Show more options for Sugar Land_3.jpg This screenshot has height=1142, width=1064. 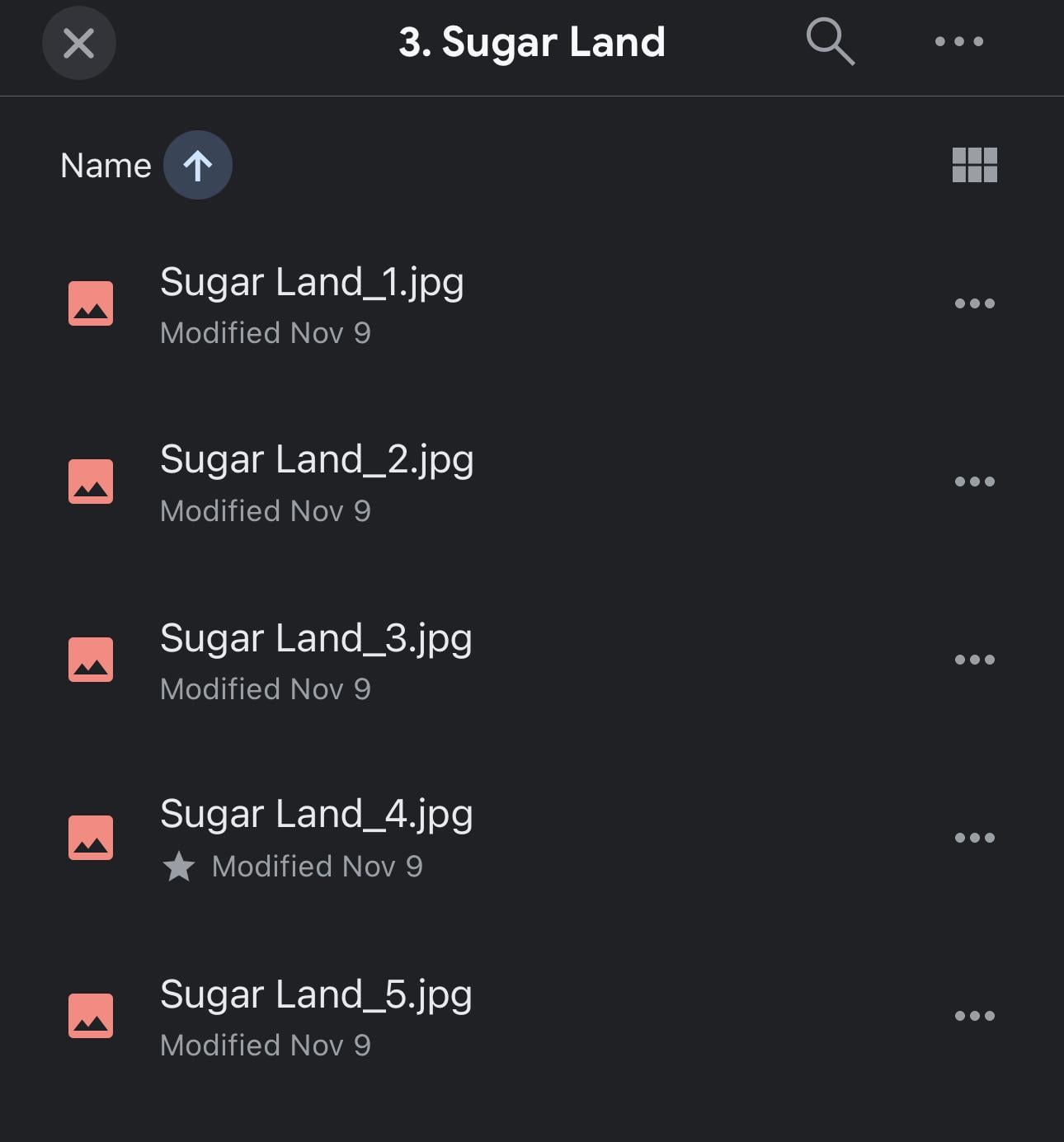[974, 660]
